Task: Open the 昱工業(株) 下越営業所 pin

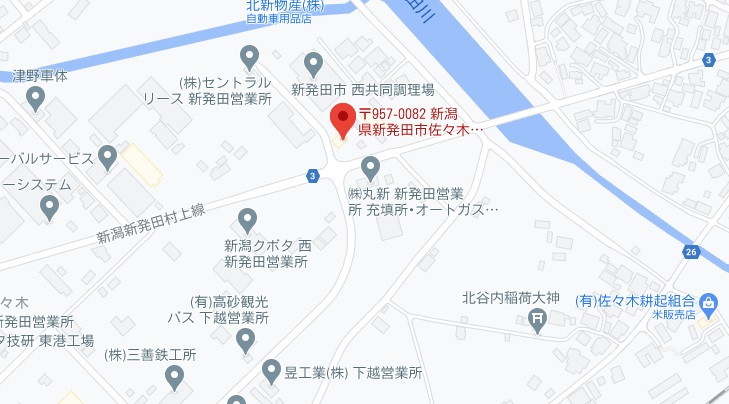Action: pos(270,372)
